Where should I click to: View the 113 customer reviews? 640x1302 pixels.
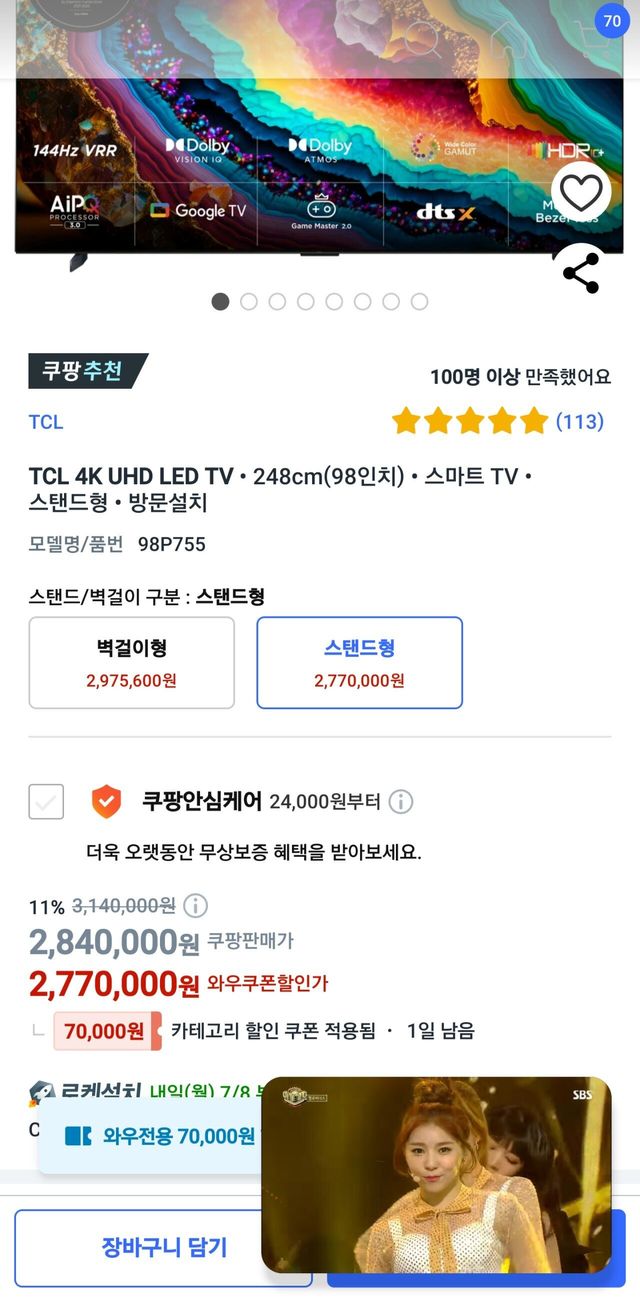coord(579,421)
